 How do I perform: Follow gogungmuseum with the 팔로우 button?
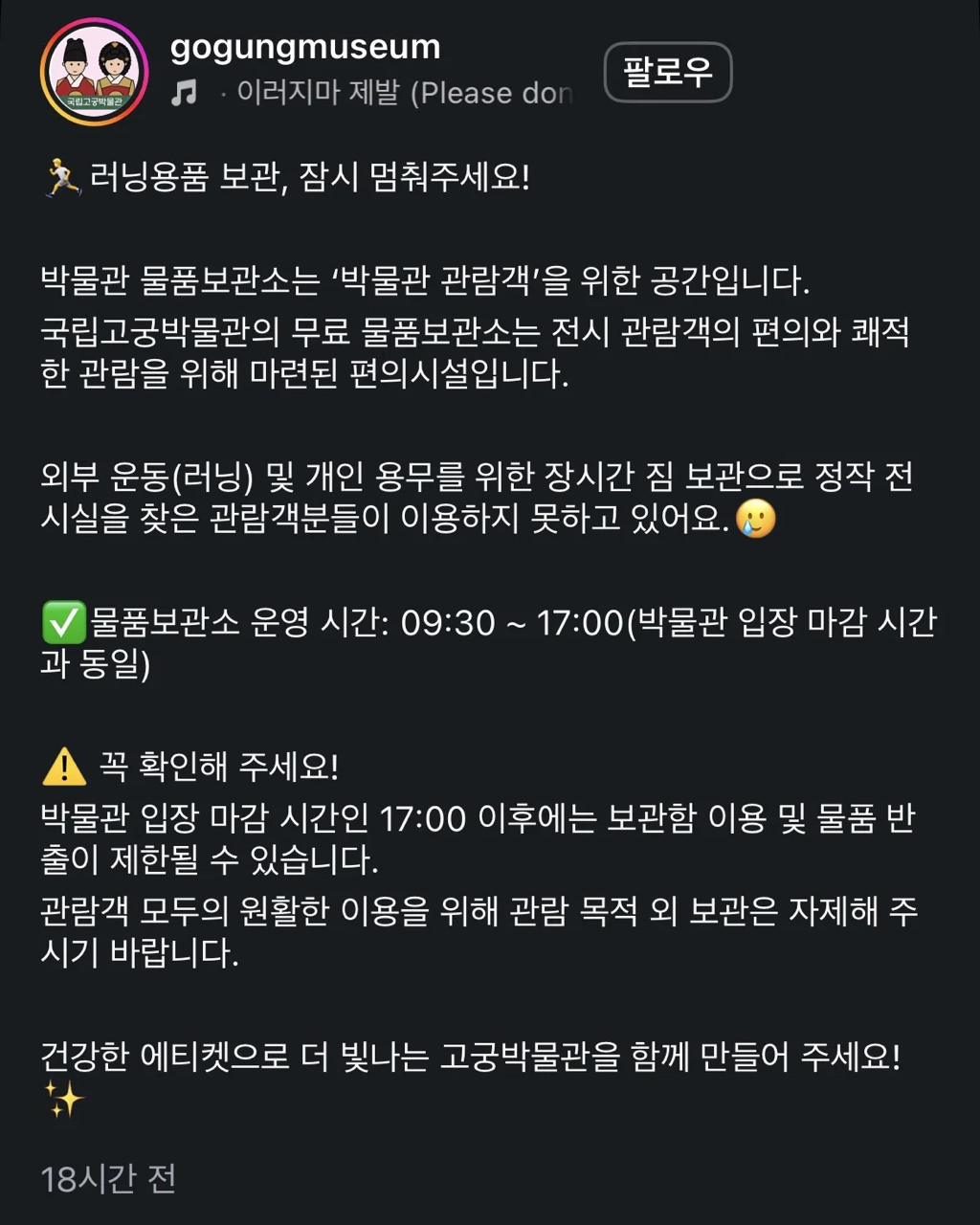668,73
